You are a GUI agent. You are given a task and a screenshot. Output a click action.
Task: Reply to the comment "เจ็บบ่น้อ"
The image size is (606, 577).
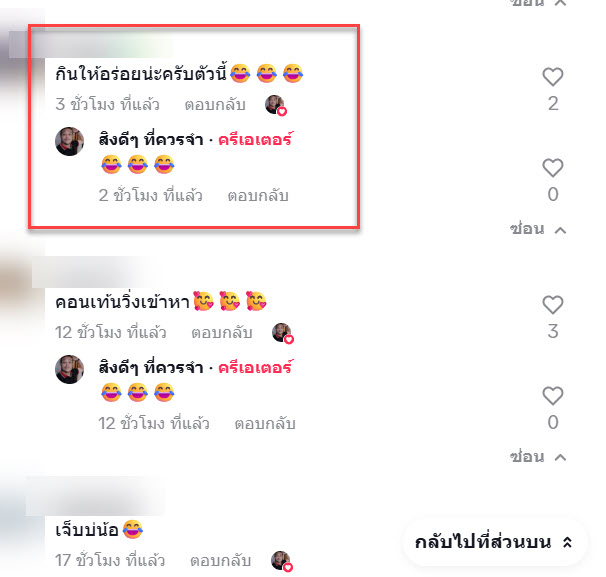[x=219, y=560]
